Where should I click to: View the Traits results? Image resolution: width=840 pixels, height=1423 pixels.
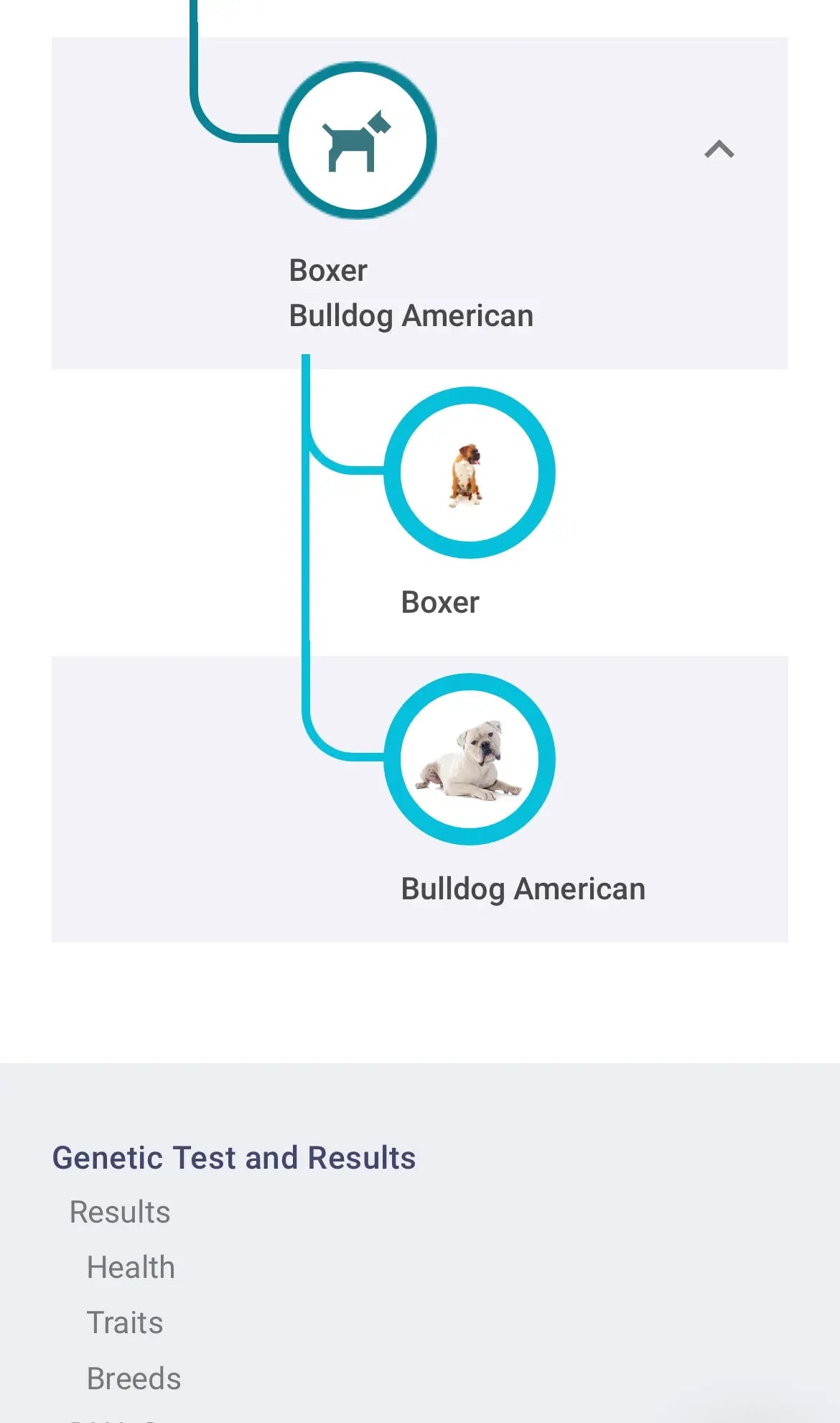pyautogui.click(x=125, y=1322)
